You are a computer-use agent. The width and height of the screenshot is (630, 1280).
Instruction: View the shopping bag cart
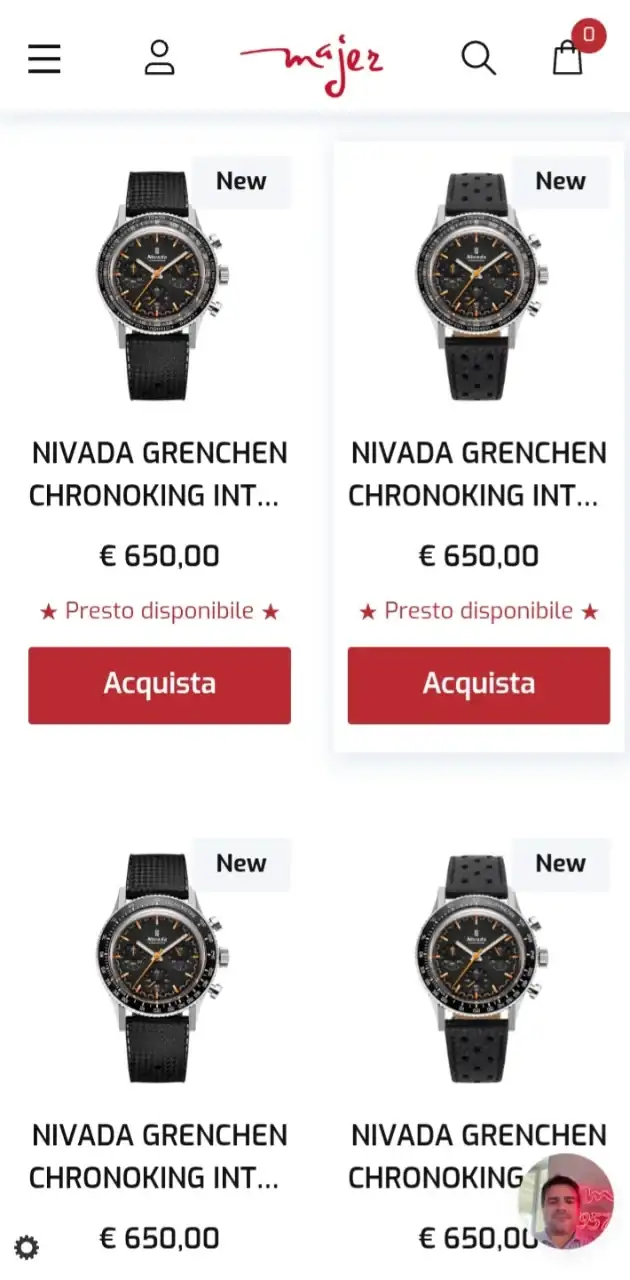click(568, 58)
